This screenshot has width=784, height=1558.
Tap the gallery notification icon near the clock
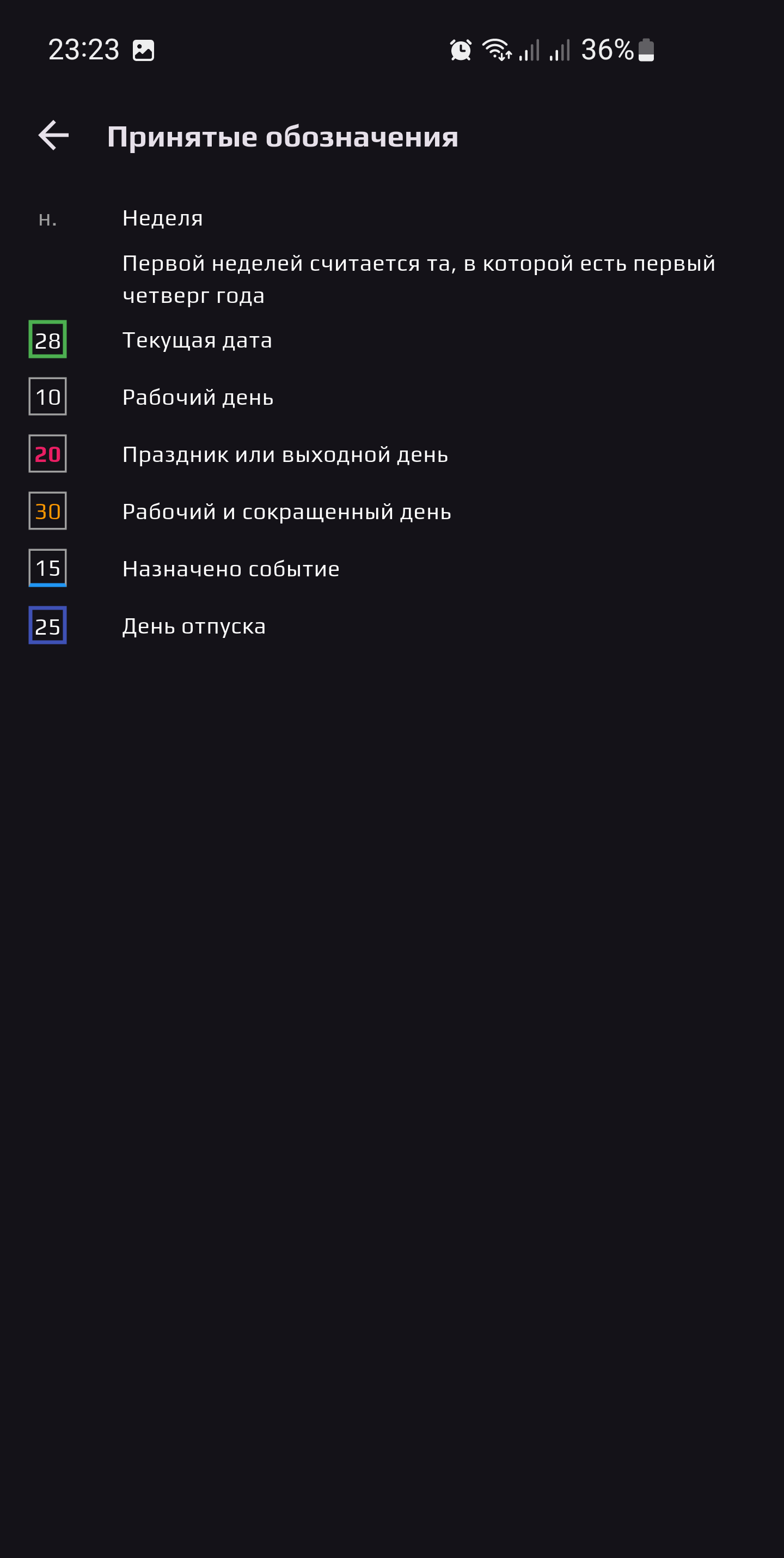144,51
